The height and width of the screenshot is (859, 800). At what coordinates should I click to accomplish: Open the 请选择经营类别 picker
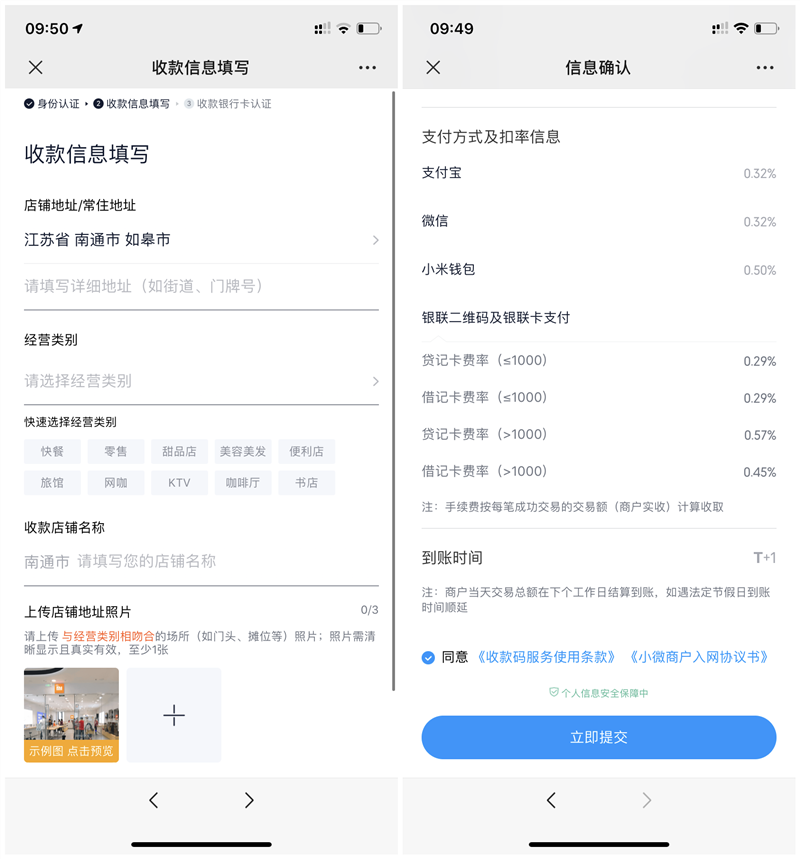201,381
